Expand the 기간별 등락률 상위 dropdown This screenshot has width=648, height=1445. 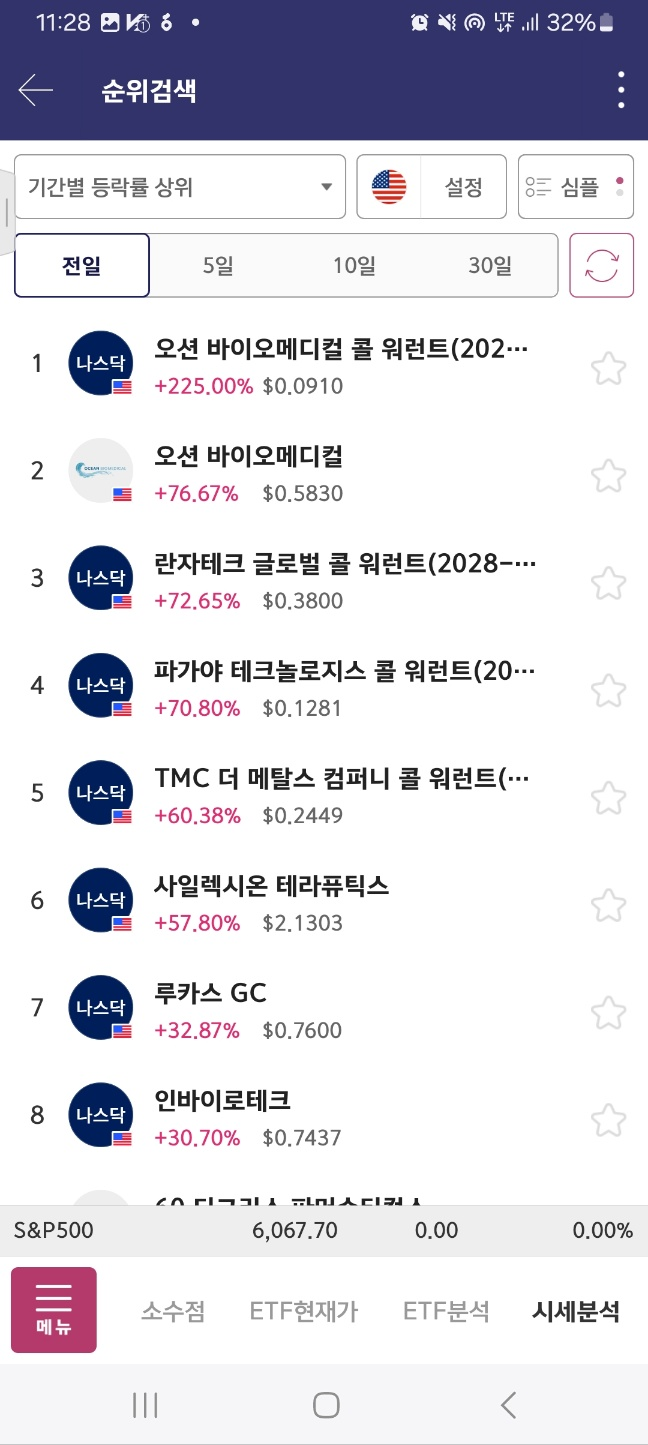tap(180, 187)
